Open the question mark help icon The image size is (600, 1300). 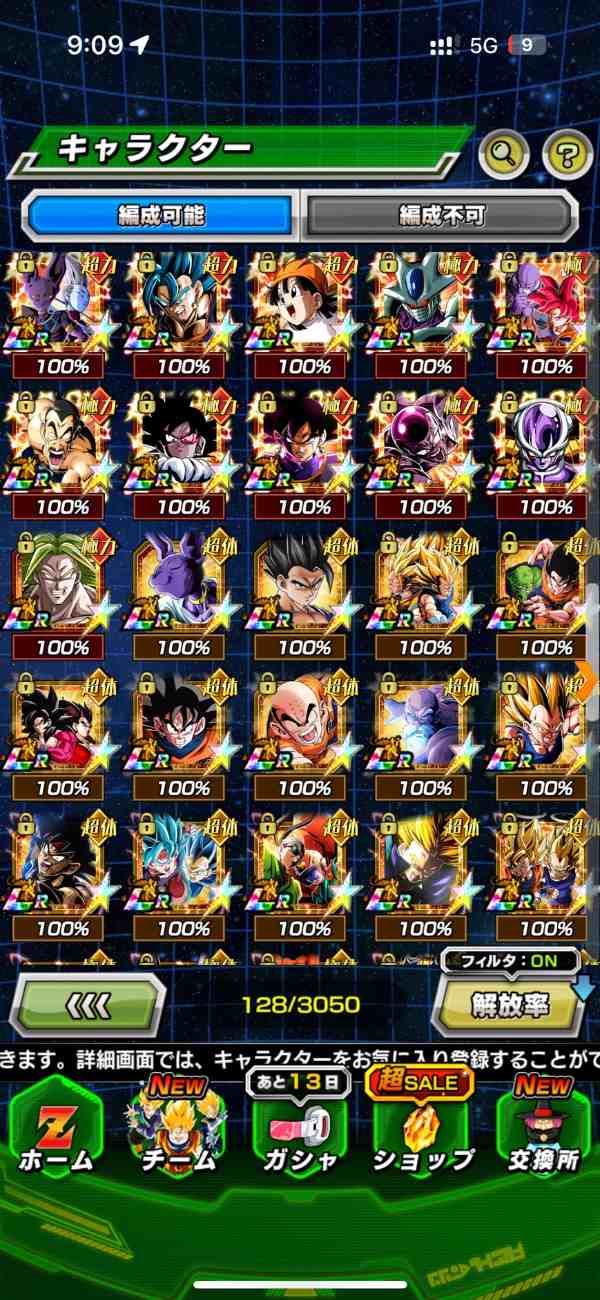point(567,153)
